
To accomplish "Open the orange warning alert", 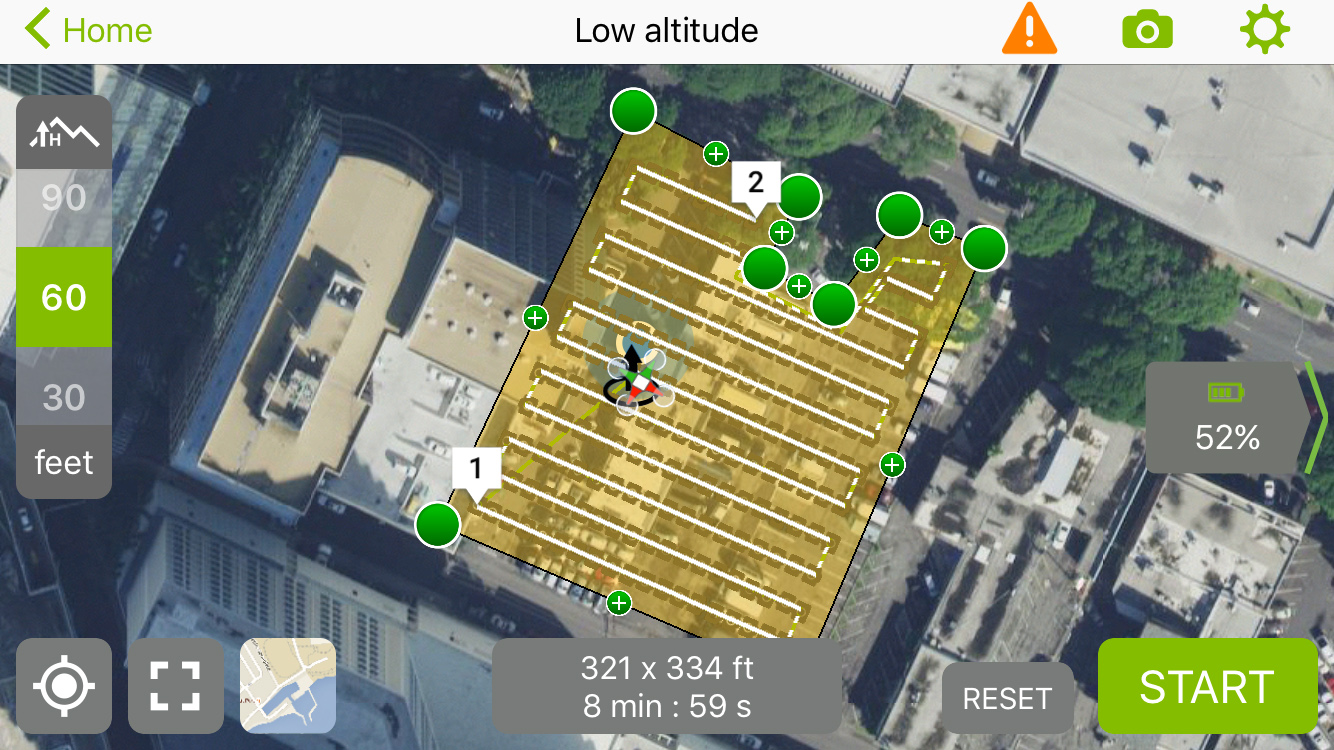I will [x=1029, y=30].
